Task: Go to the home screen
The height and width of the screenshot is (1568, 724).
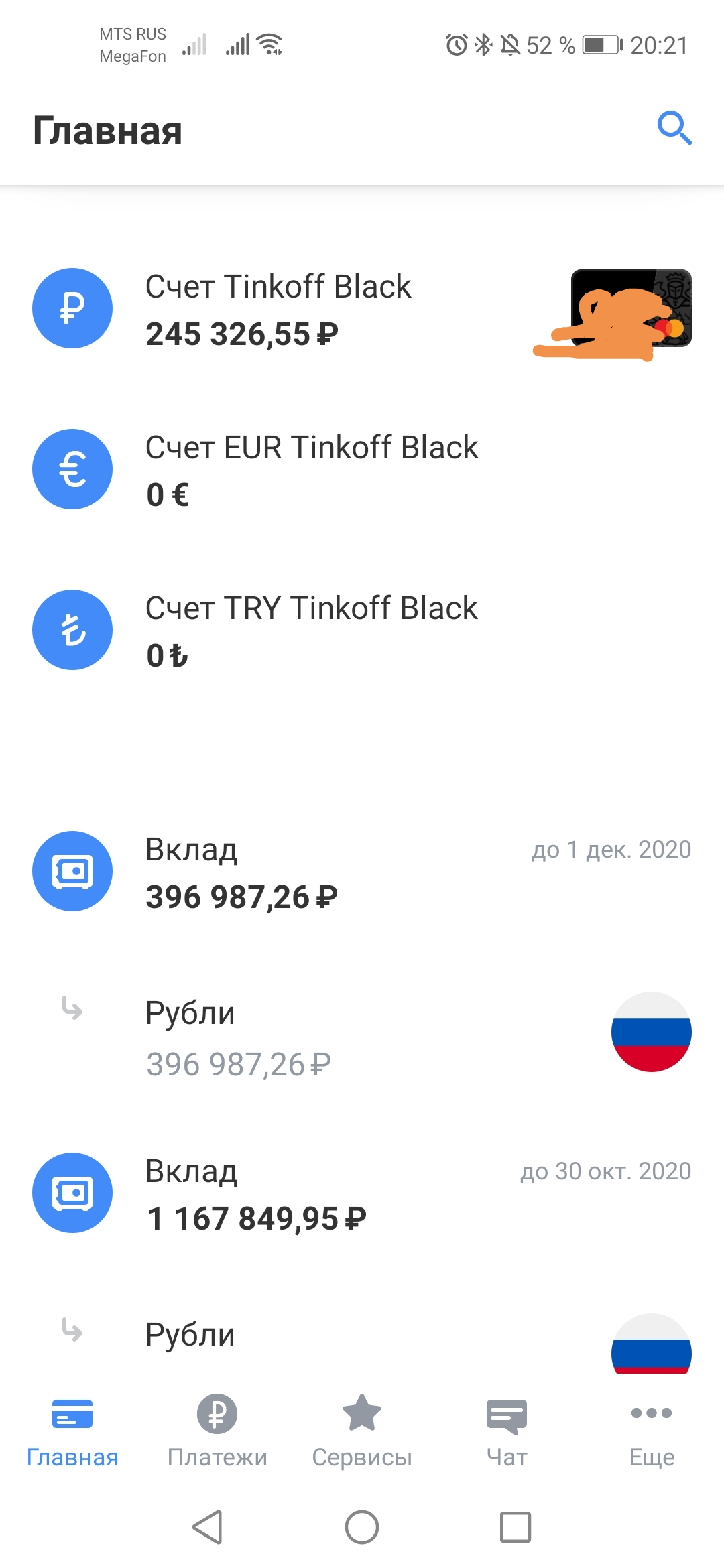Action: click(x=362, y=1527)
